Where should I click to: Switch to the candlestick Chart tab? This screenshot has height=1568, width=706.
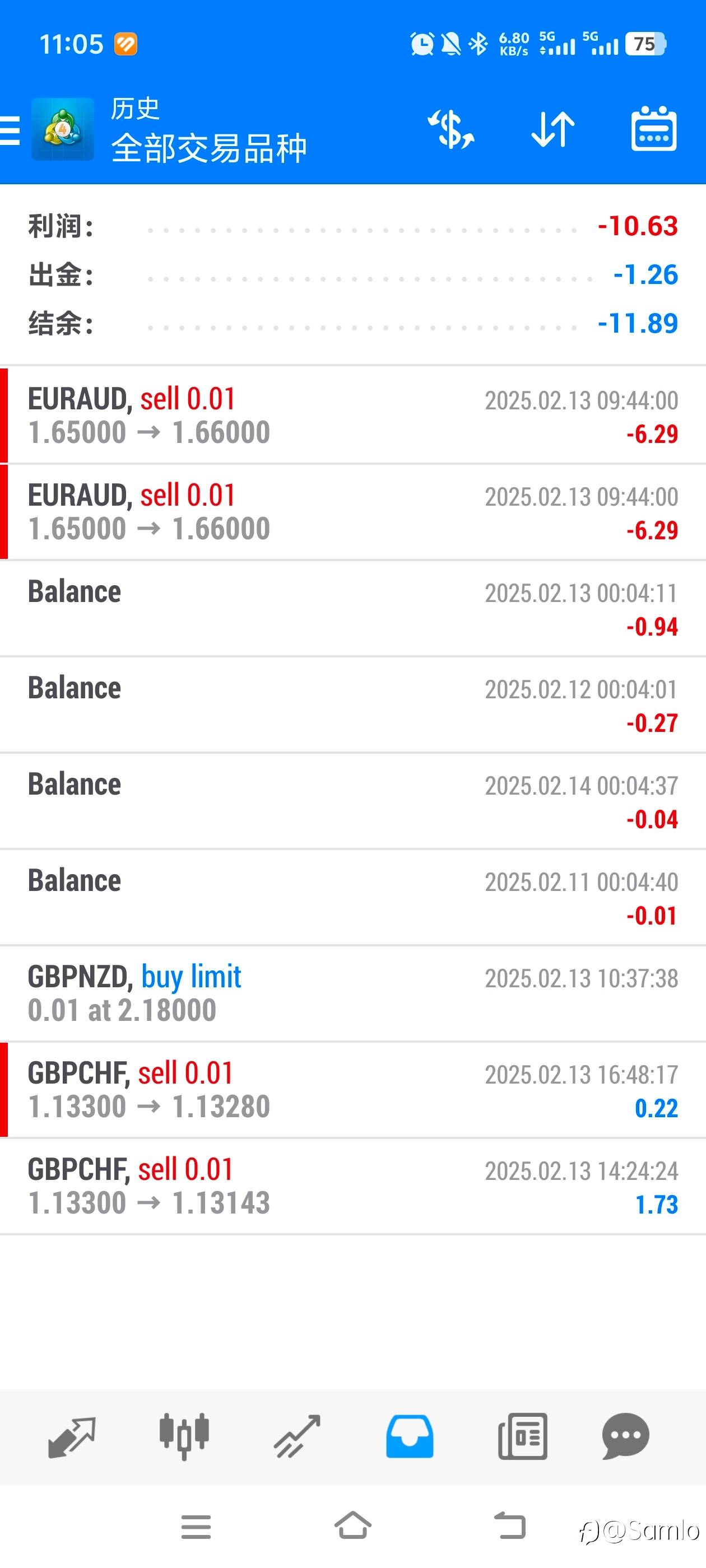coord(184,1436)
